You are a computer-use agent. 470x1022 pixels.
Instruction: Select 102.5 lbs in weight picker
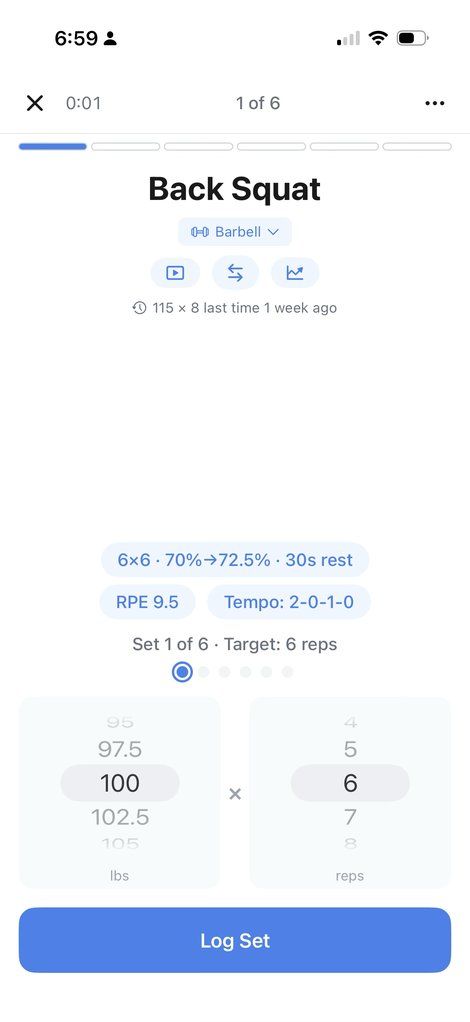click(120, 817)
